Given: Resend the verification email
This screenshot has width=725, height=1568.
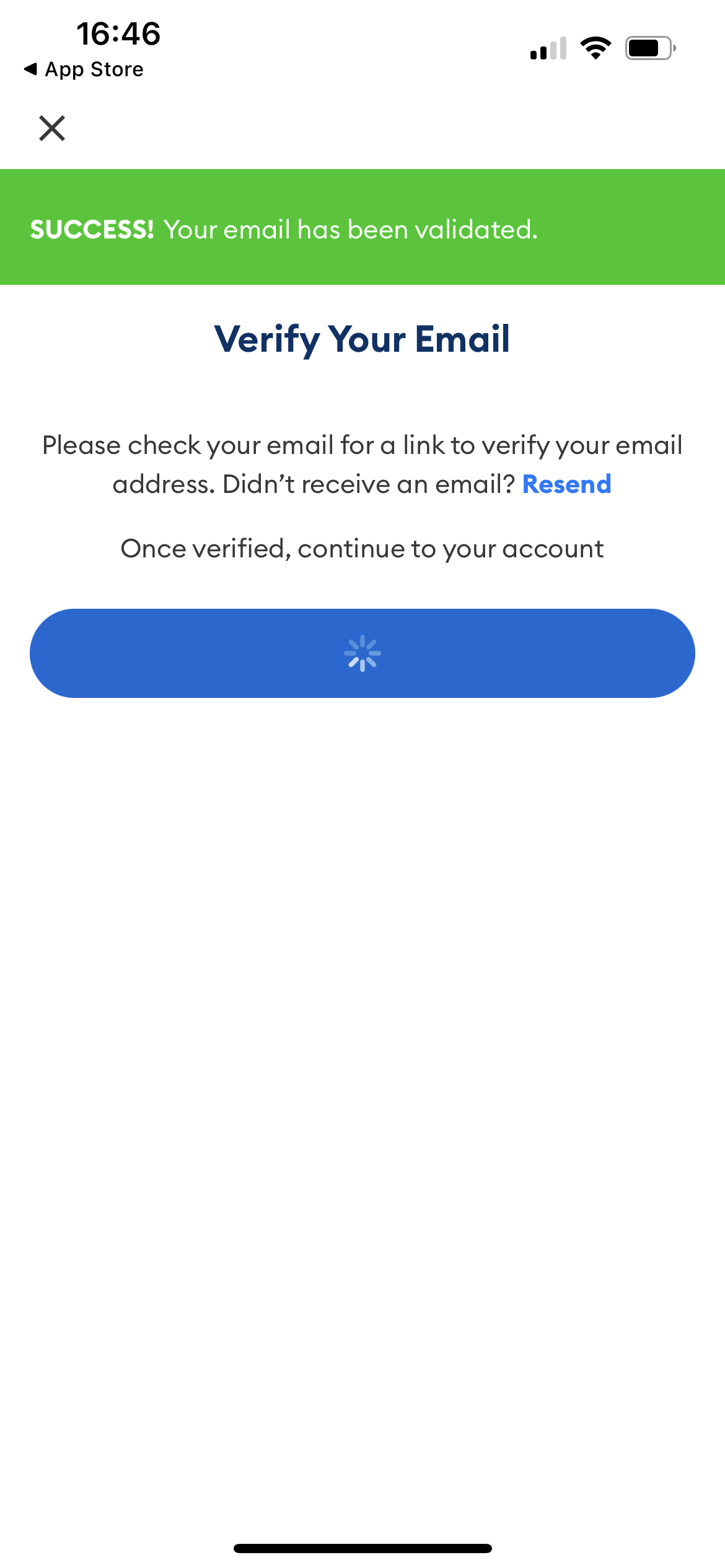Looking at the screenshot, I should (567, 484).
